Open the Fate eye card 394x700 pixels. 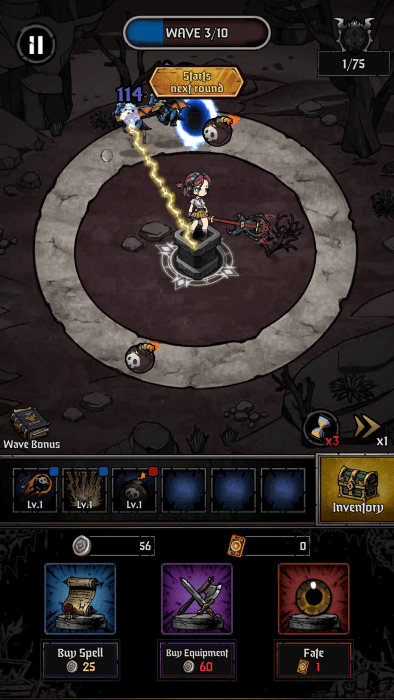(313, 621)
